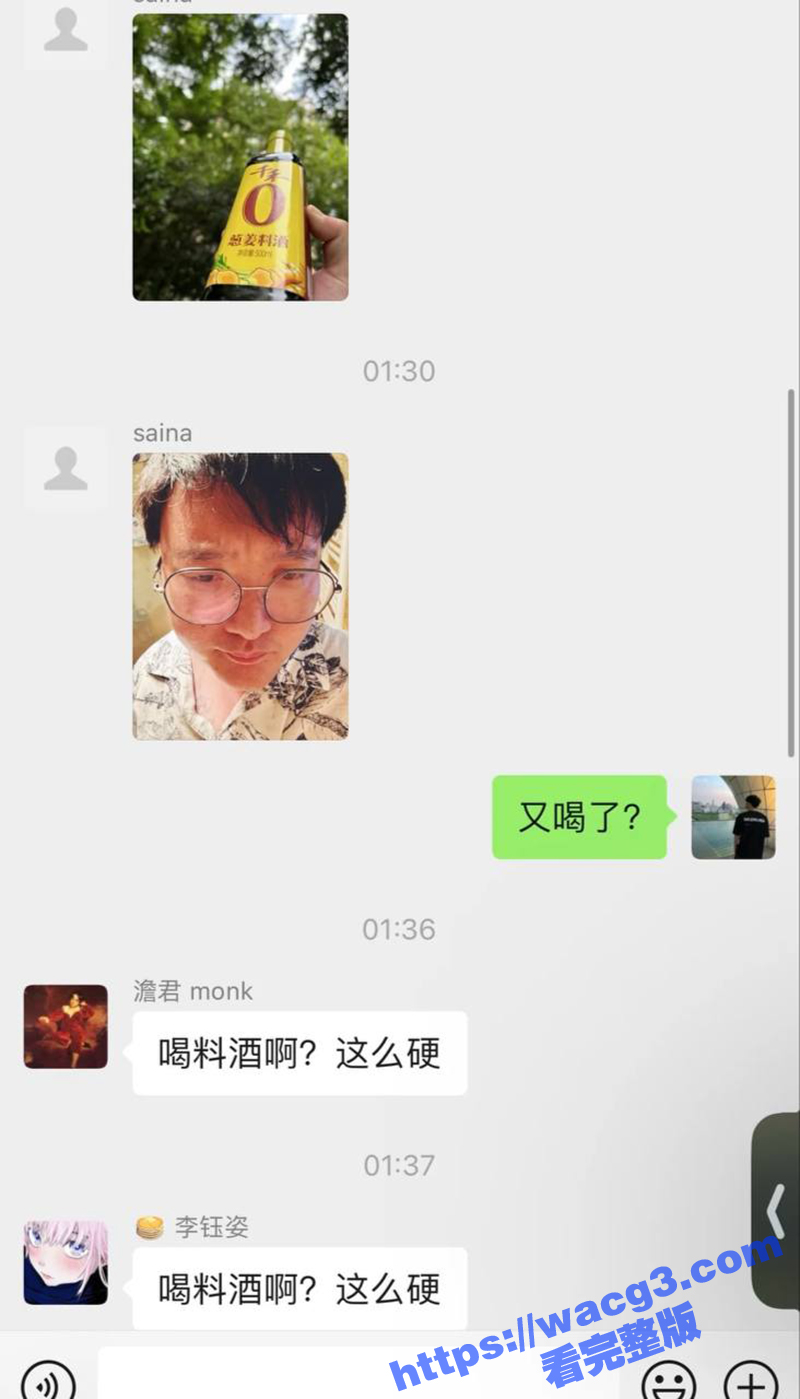Click your own avatar beside the green bubble
Screen dimensions: 800x1399
pos(733,816)
